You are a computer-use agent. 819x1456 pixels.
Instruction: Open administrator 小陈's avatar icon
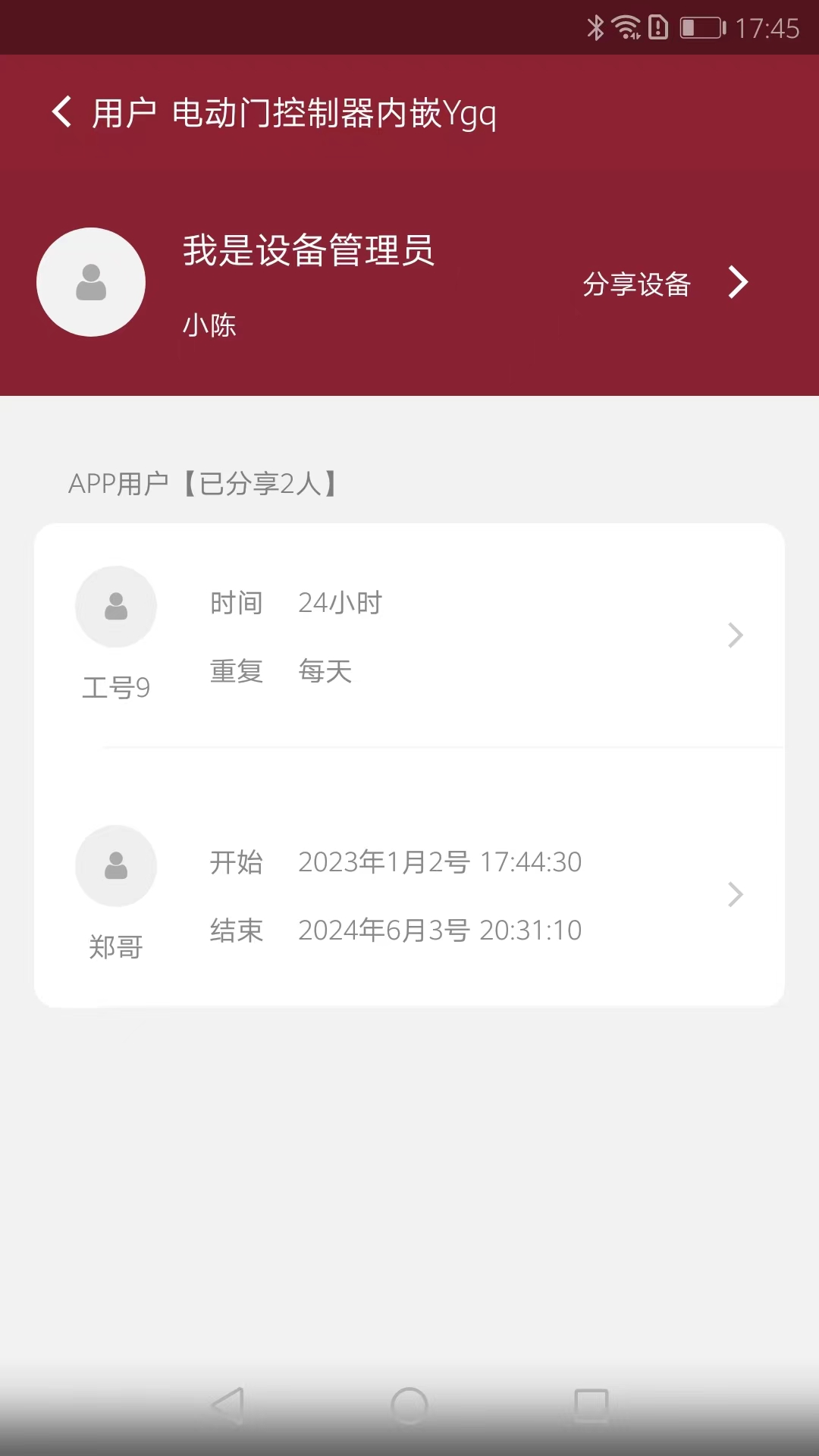(91, 281)
